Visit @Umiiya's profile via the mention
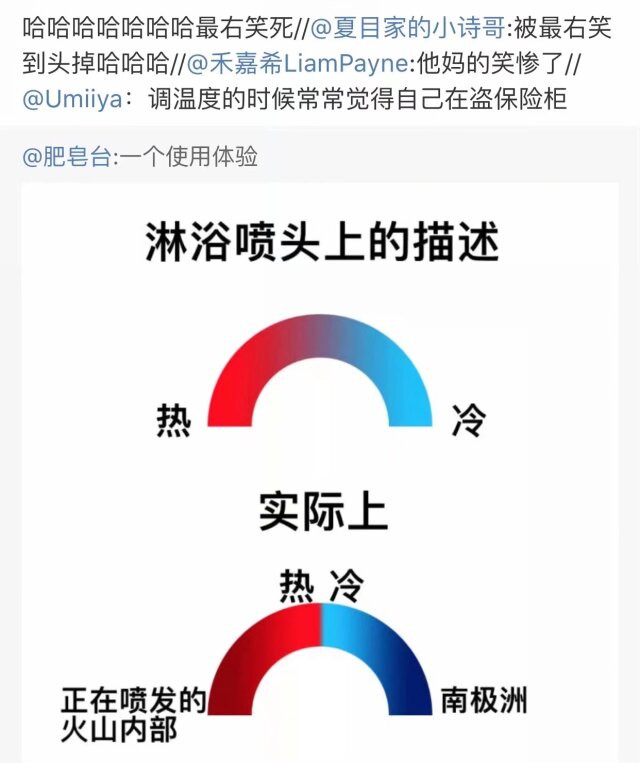Viewport: 640px width, 763px height. pos(73,100)
